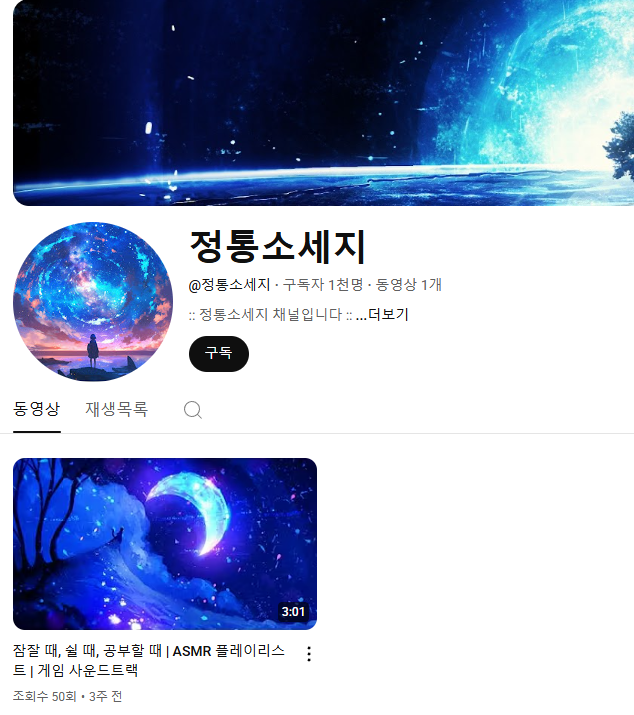Play the ASMR 플레이리스트 video thumbnail
The image size is (634, 715).
[165, 543]
